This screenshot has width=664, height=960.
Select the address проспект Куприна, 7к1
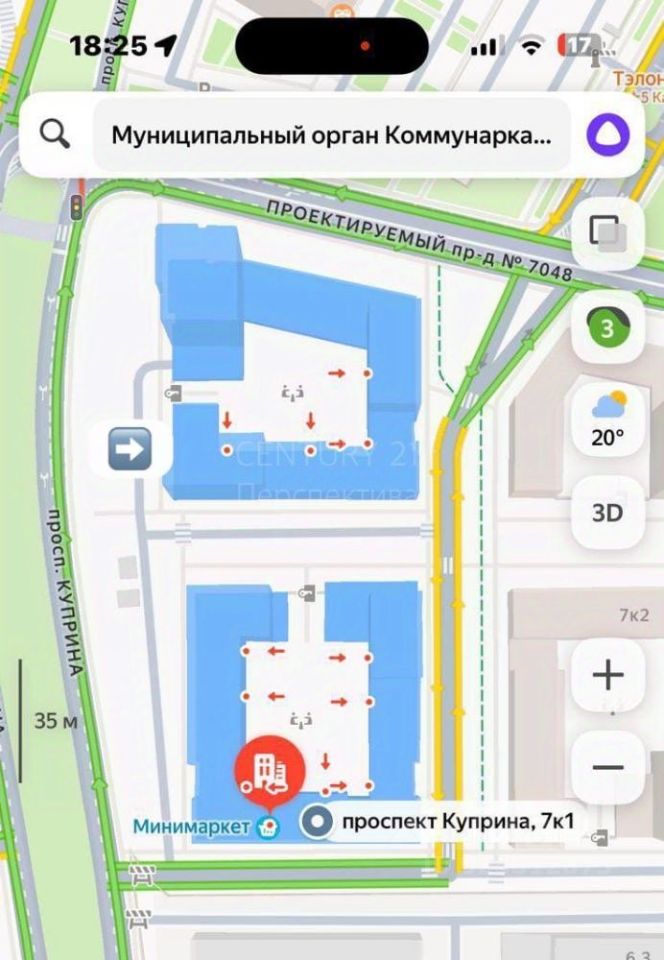pyautogui.click(x=440, y=822)
